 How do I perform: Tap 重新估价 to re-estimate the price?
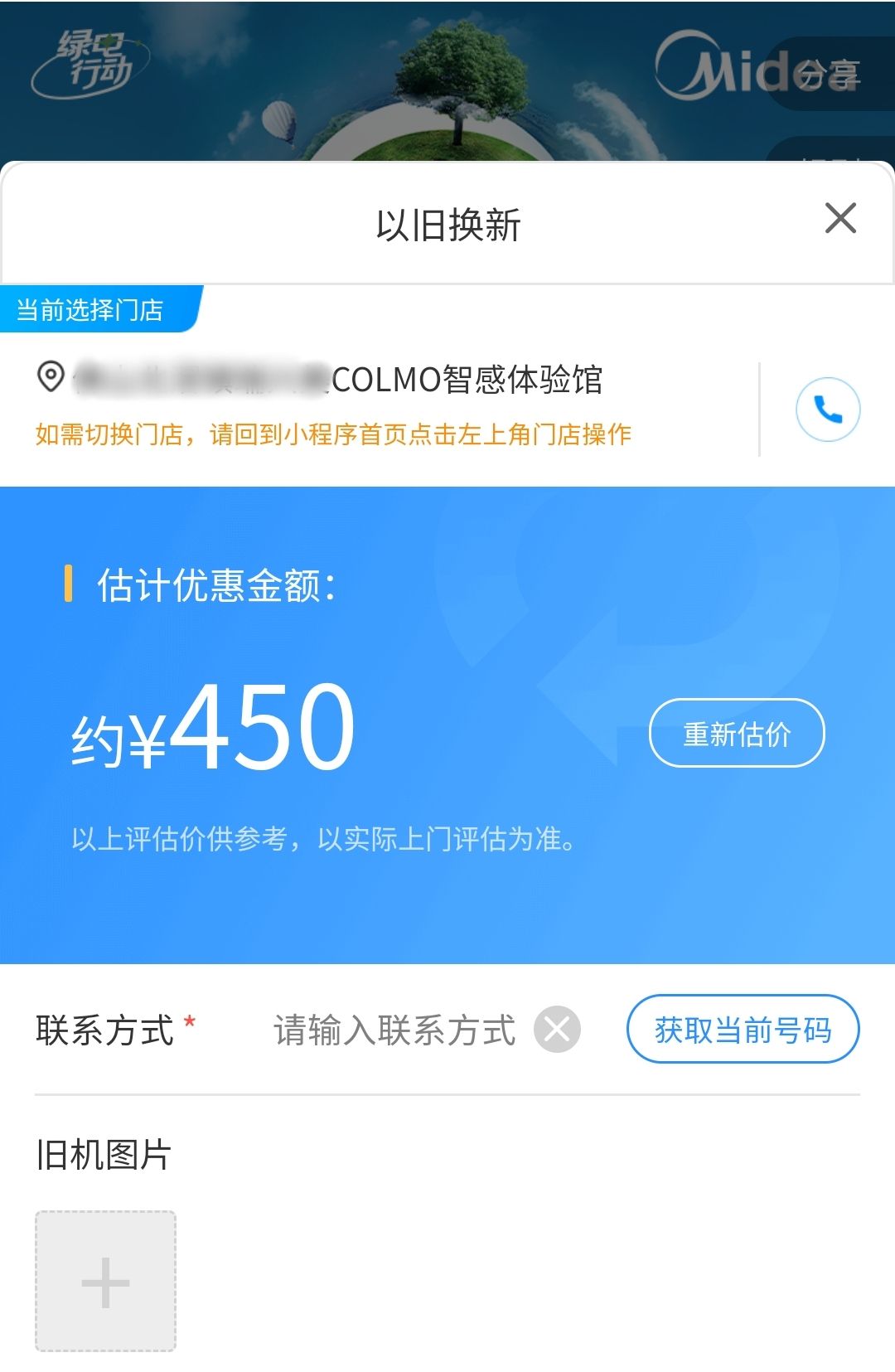coord(736,734)
